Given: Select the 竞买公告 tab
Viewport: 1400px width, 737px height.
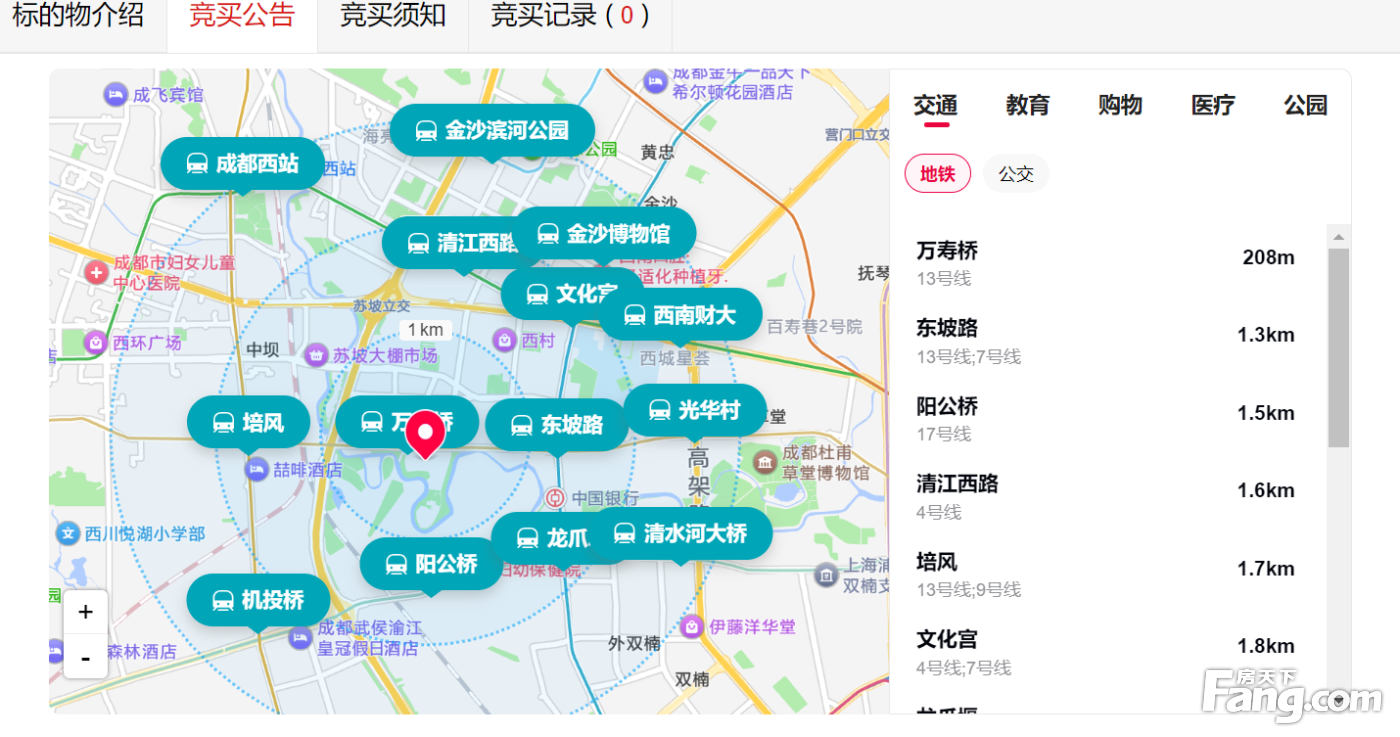Looking at the screenshot, I should pos(242,16).
